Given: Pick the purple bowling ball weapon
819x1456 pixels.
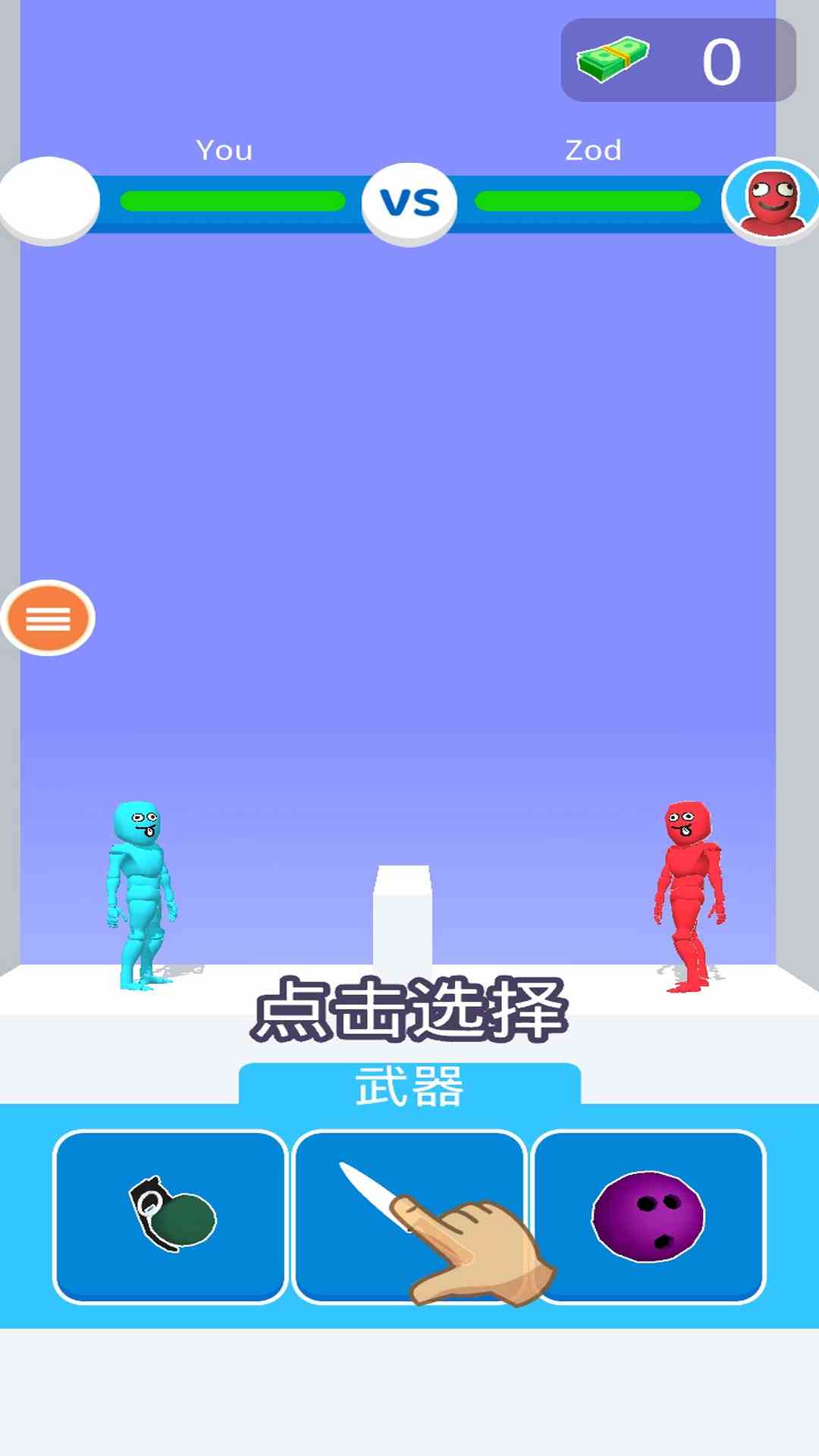Looking at the screenshot, I should [649, 1216].
